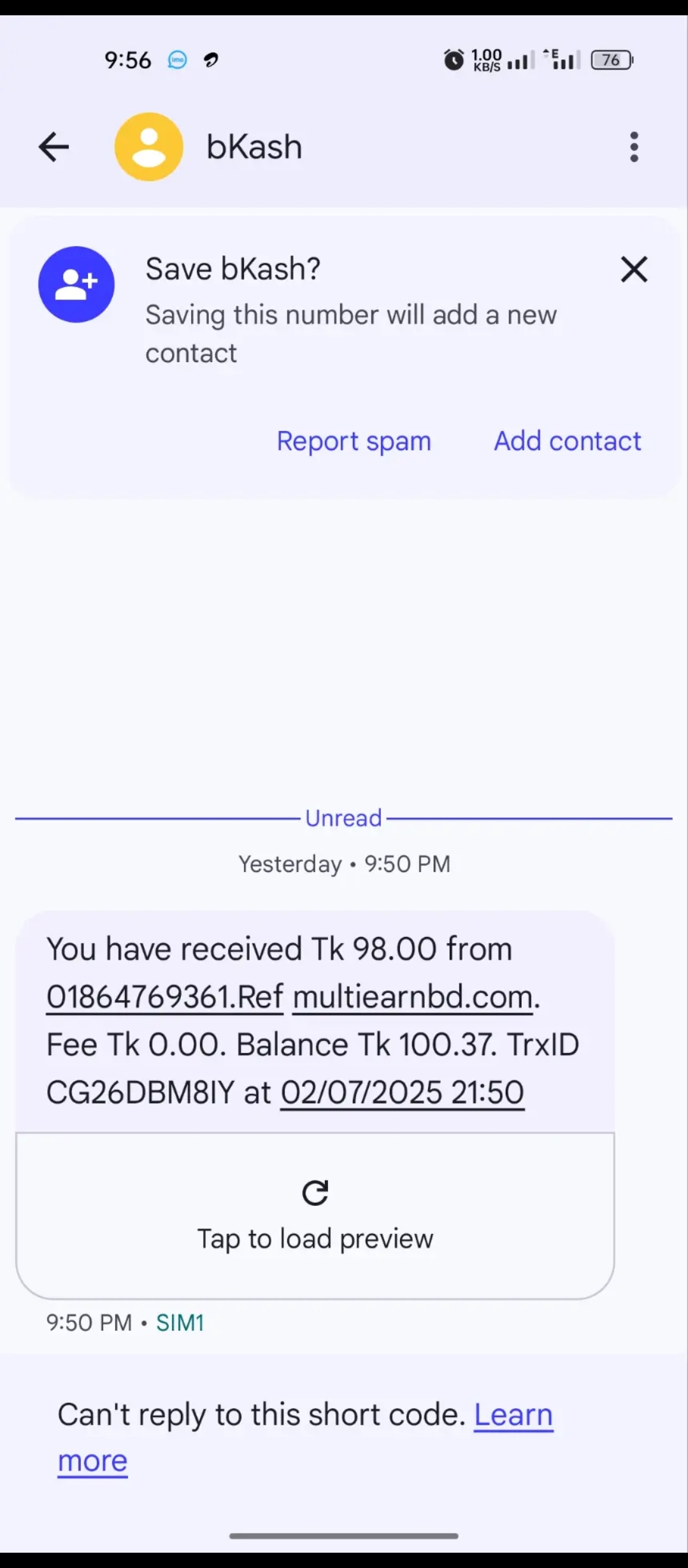Screen dimensions: 688x1568
Task: Dismiss the Save bKash banner
Action: coord(634,269)
